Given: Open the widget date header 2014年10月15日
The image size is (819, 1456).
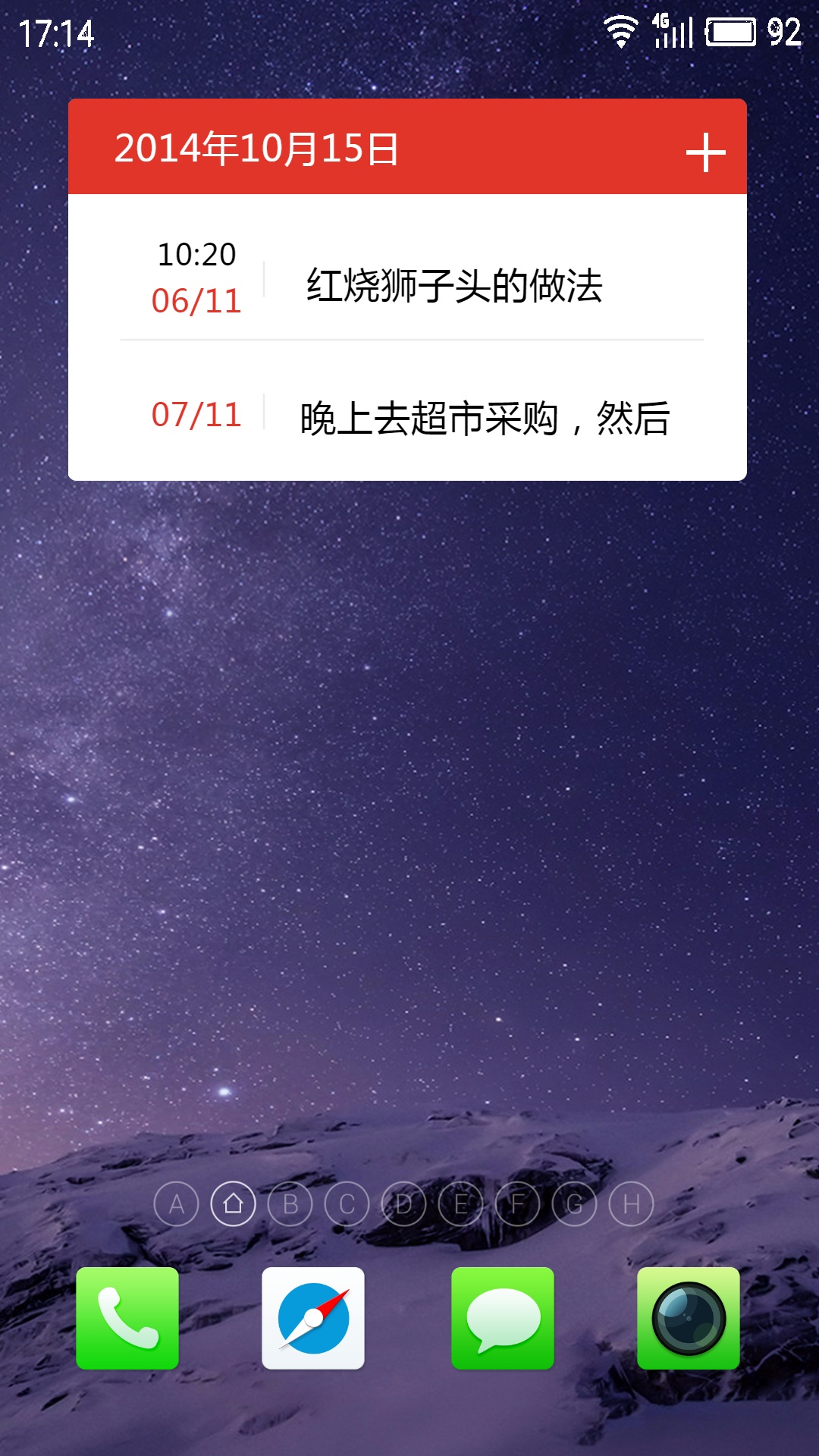Looking at the screenshot, I should tap(256, 148).
